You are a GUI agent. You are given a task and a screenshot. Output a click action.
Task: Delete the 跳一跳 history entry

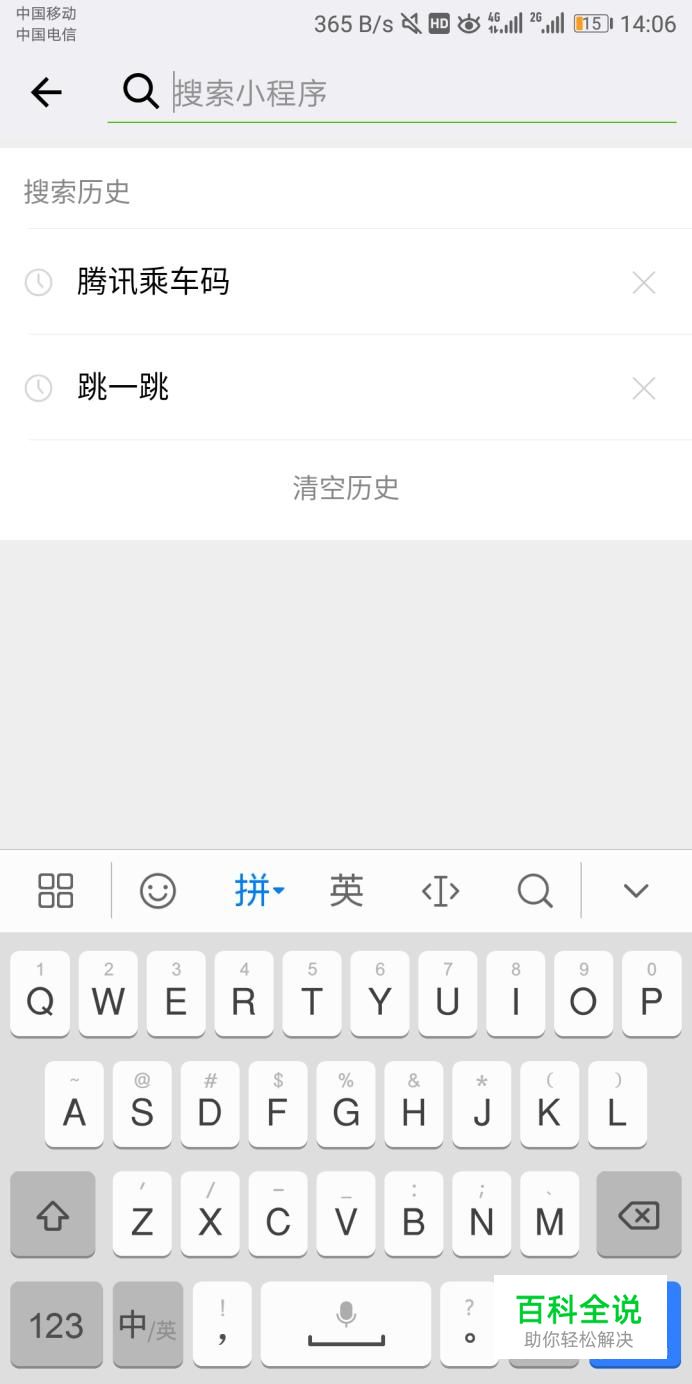[x=644, y=388]
